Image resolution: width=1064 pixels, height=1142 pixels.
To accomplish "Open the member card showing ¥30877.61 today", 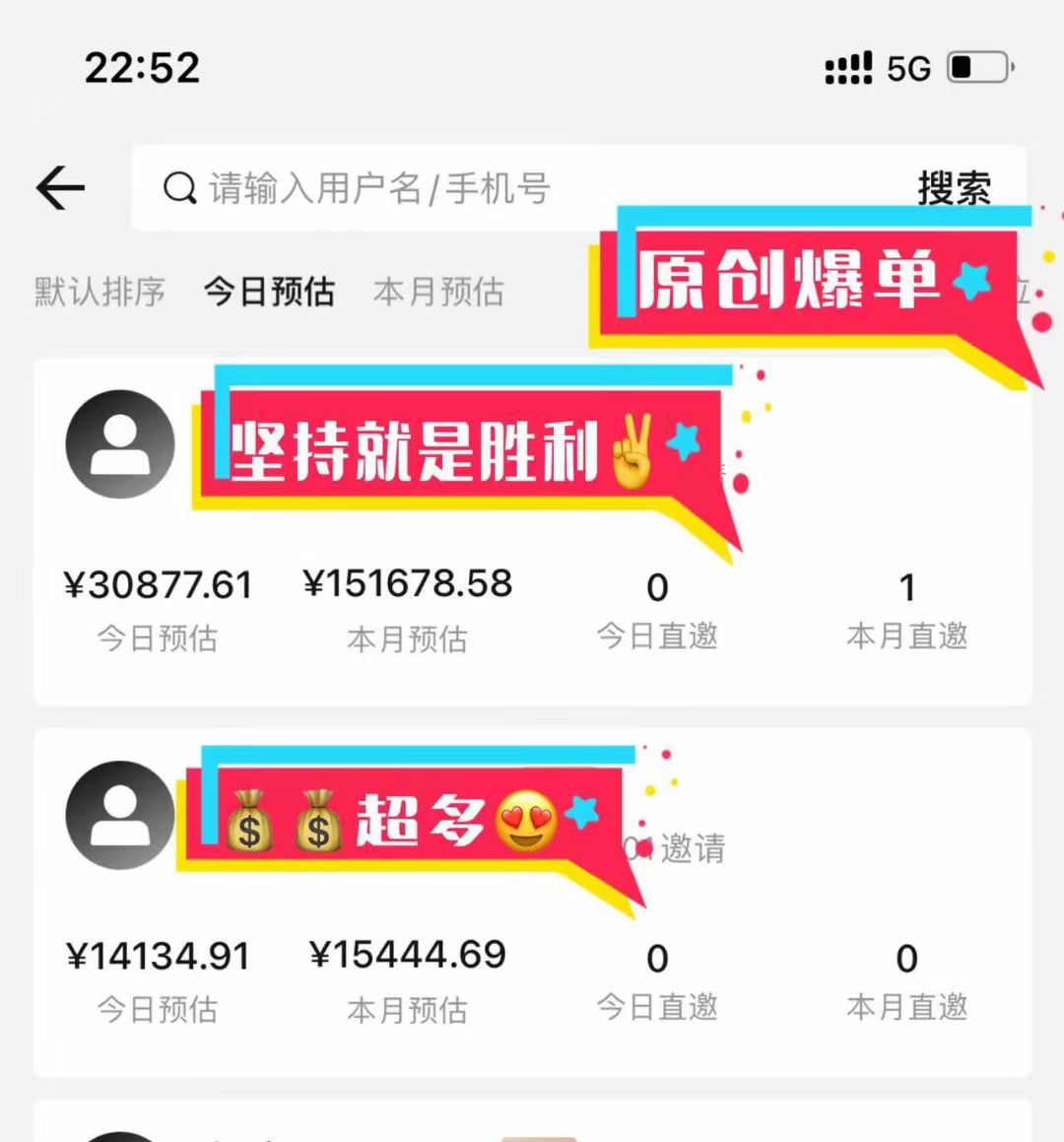I will coord(532,611).
